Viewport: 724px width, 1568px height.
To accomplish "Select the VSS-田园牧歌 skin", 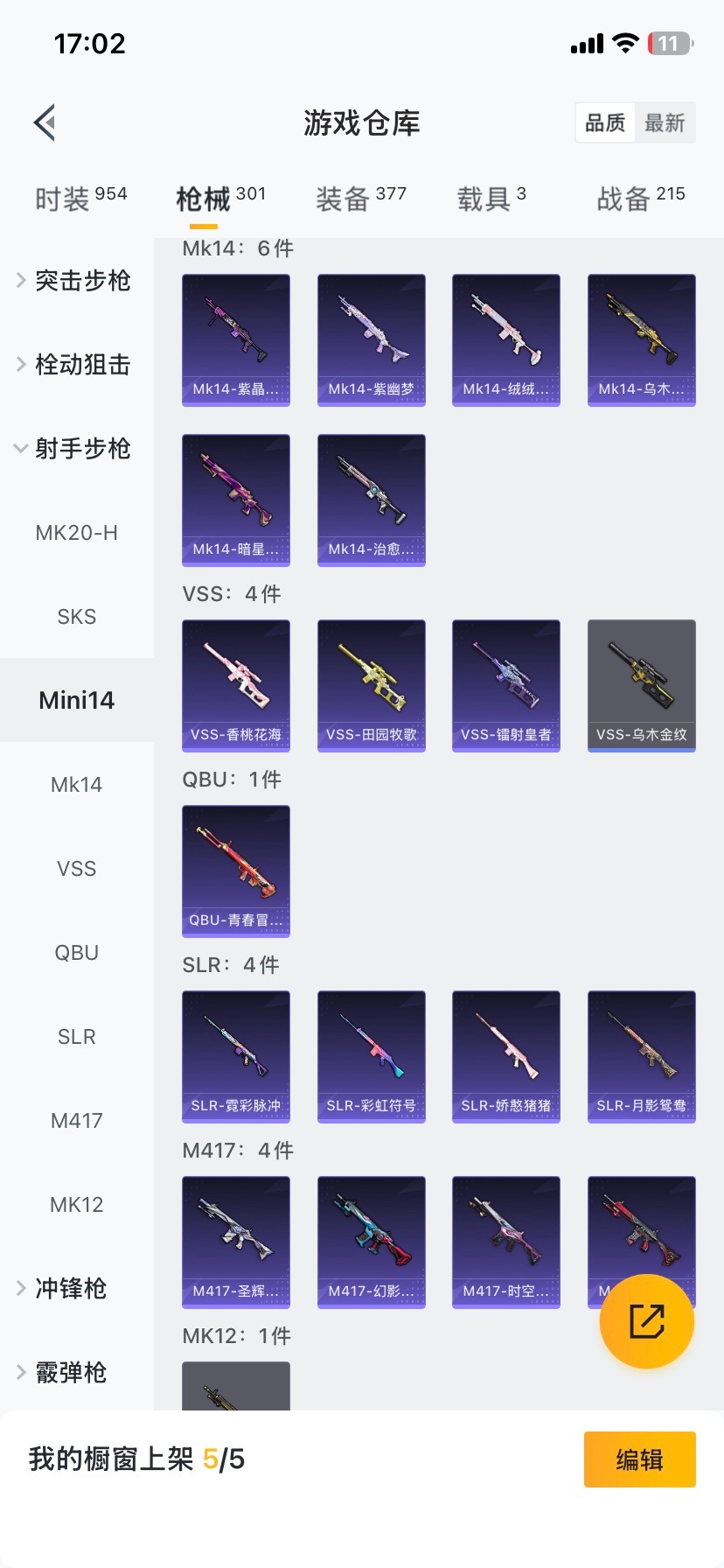I will point(371,685).
